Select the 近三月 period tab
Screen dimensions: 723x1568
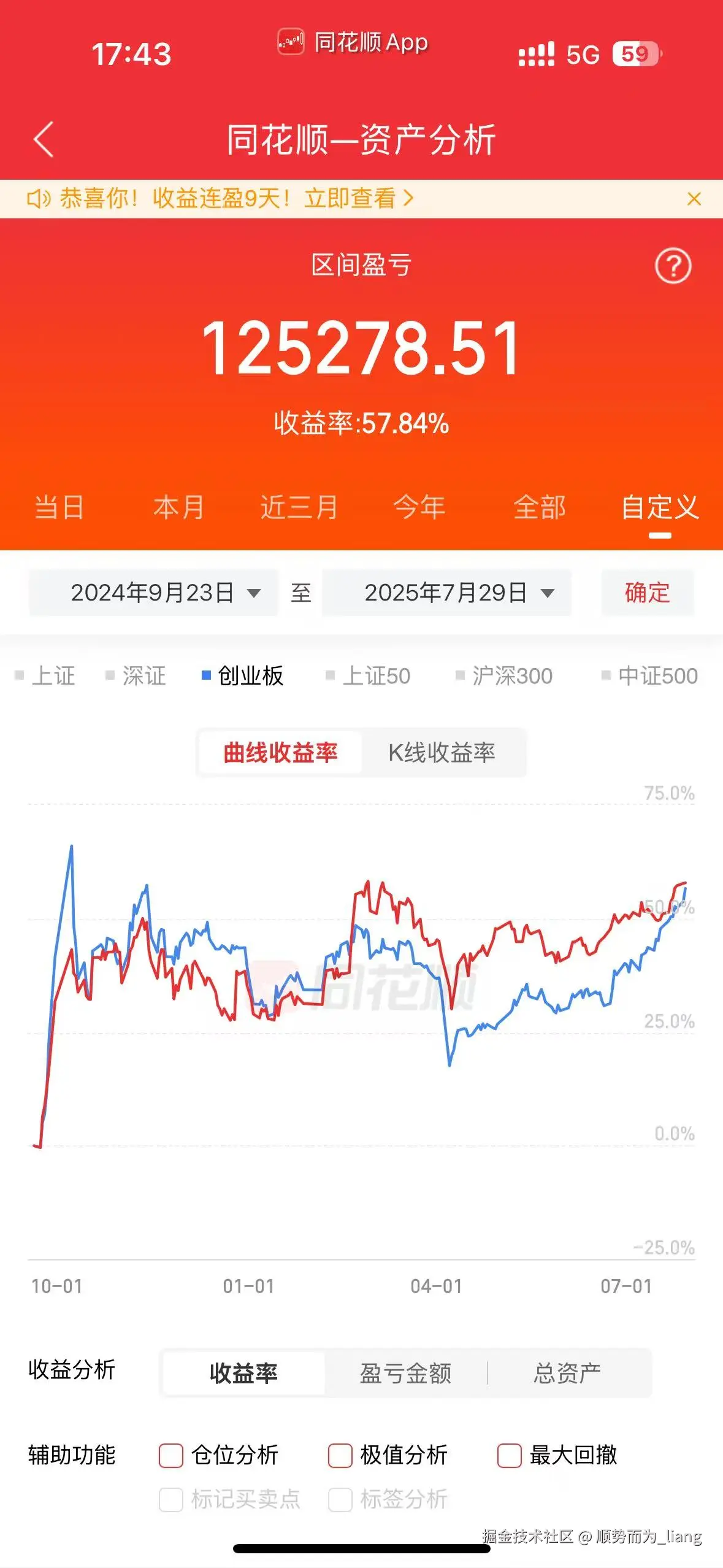point(299,508)
